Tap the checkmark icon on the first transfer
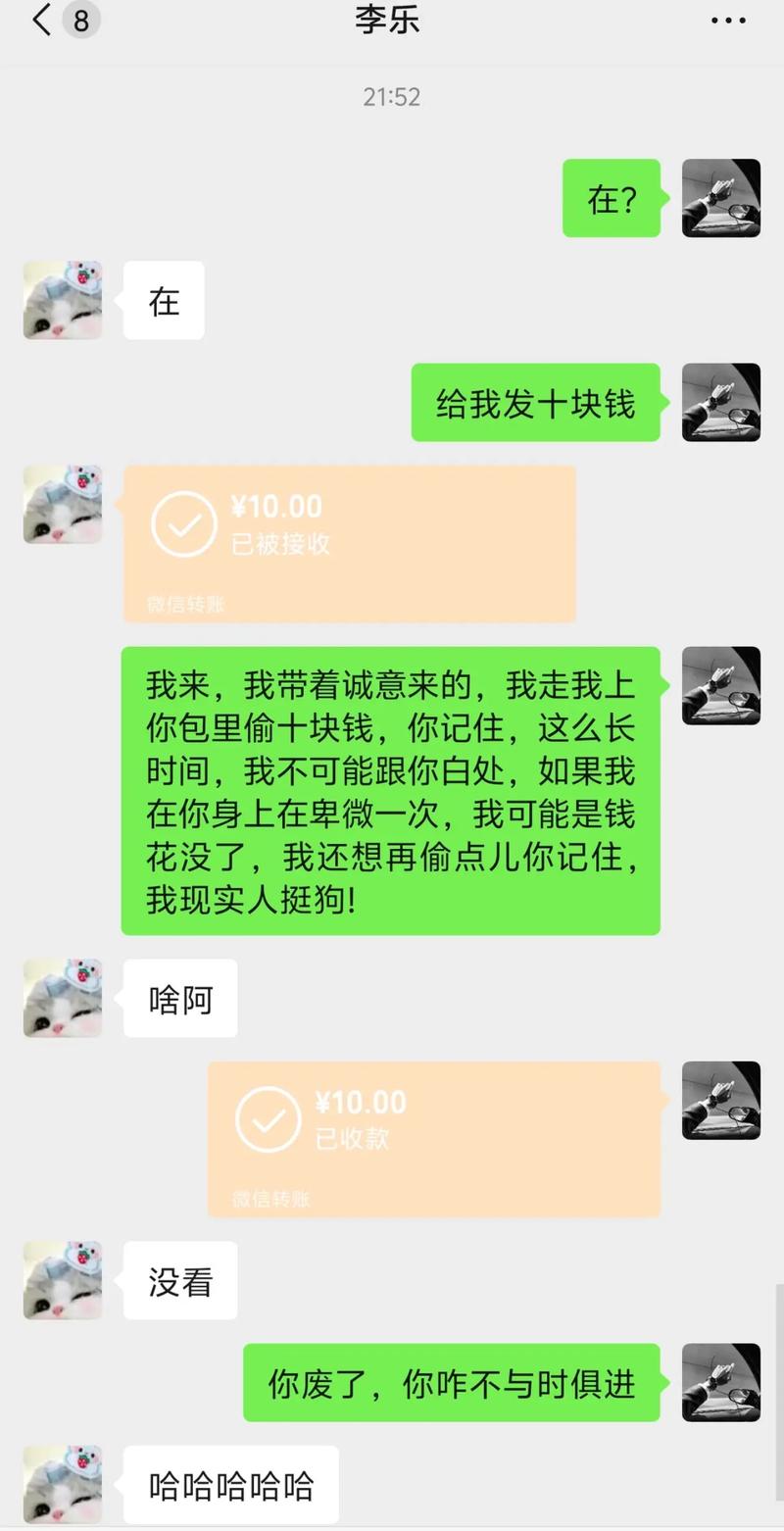 183,524
